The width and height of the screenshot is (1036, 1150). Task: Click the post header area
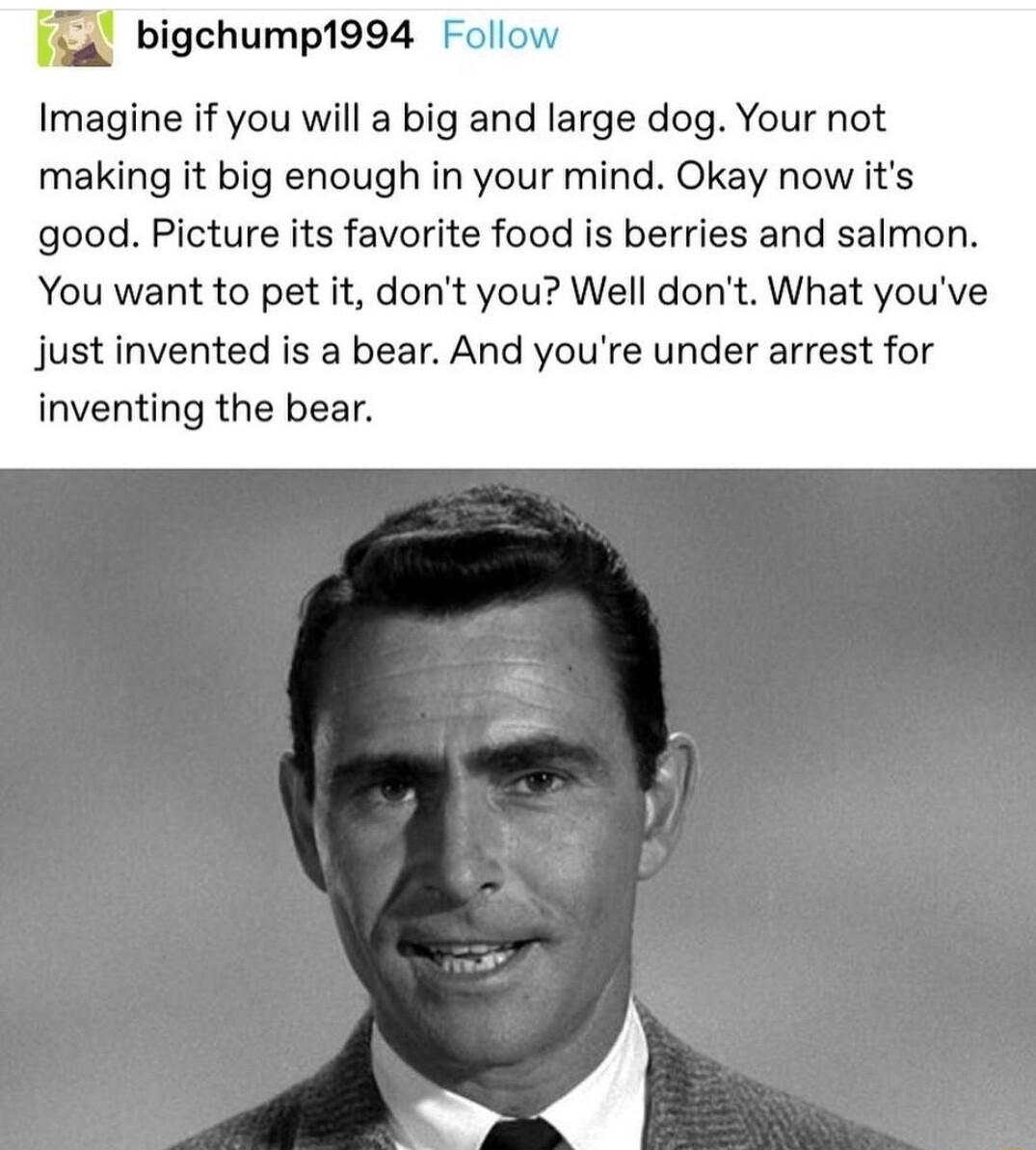point(289,37)
